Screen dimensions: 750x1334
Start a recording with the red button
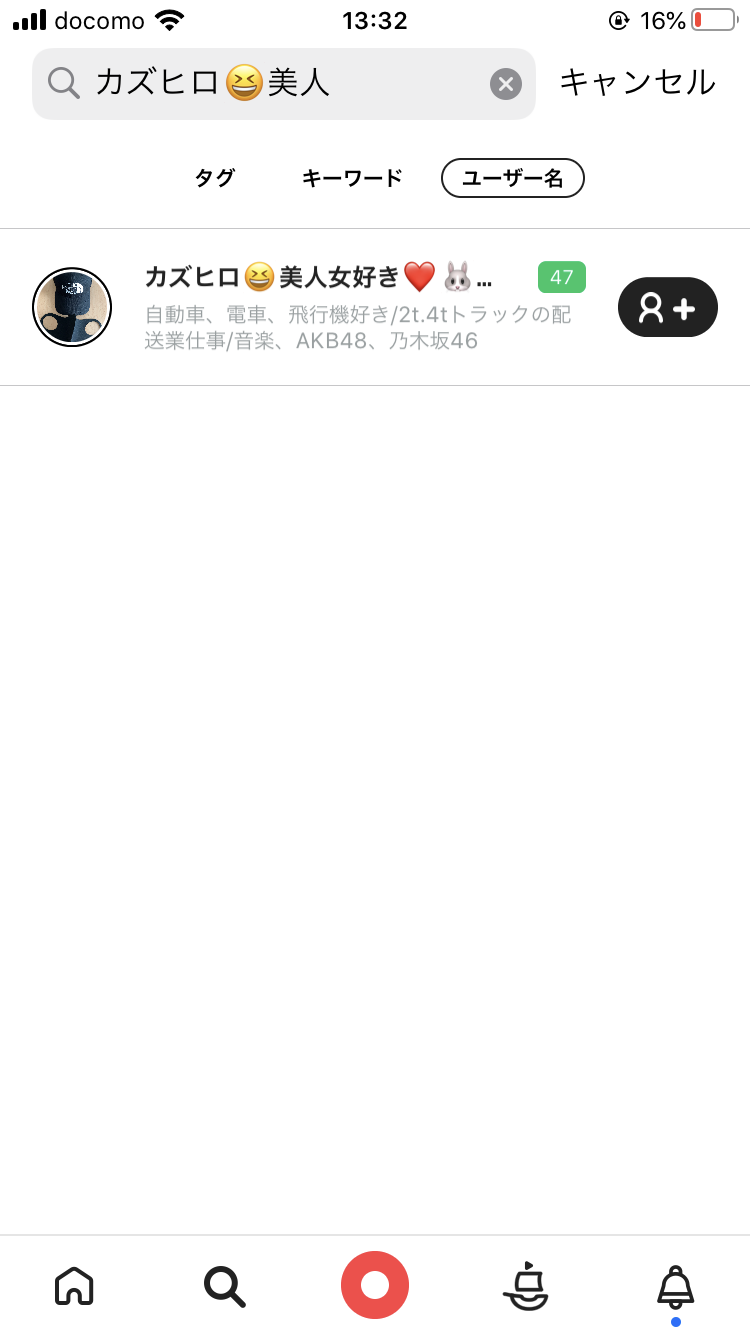375,1285
